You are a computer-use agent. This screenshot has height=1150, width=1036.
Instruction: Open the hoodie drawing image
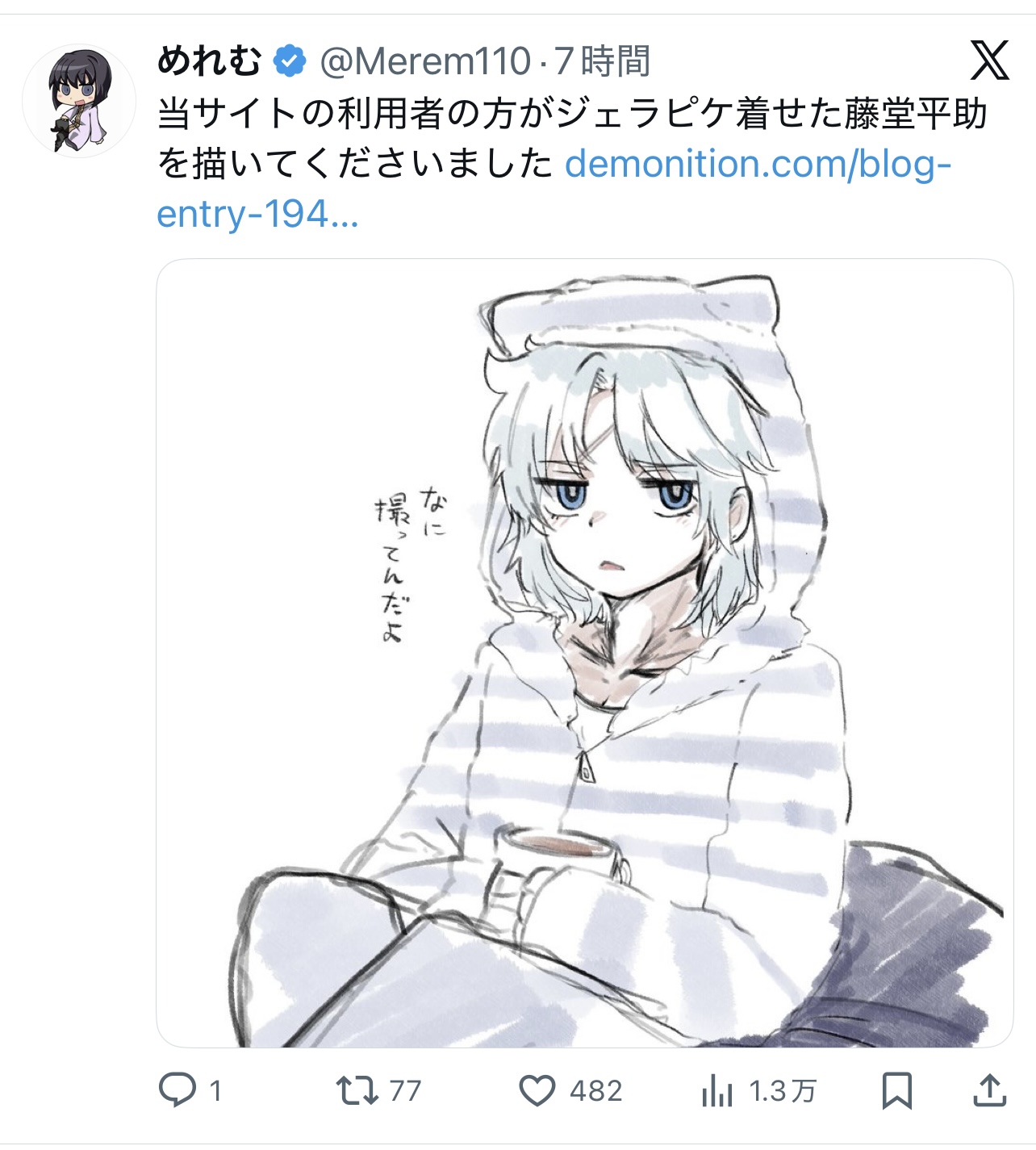(x=584, y=653)
